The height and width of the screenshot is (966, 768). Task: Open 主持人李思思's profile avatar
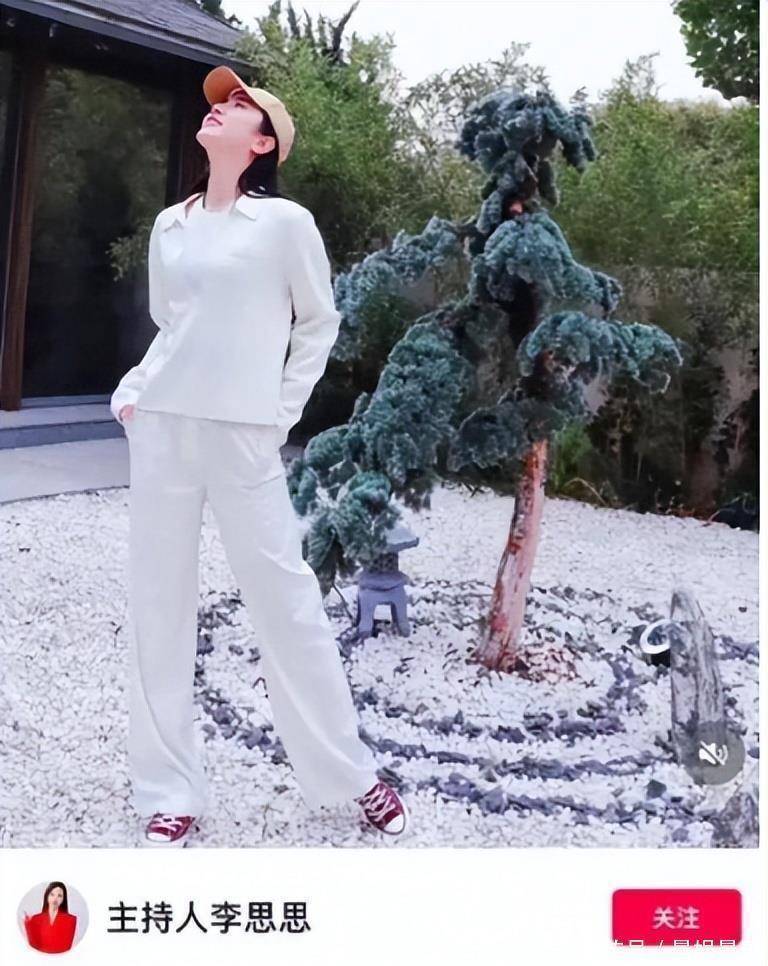tap(52, 917)
